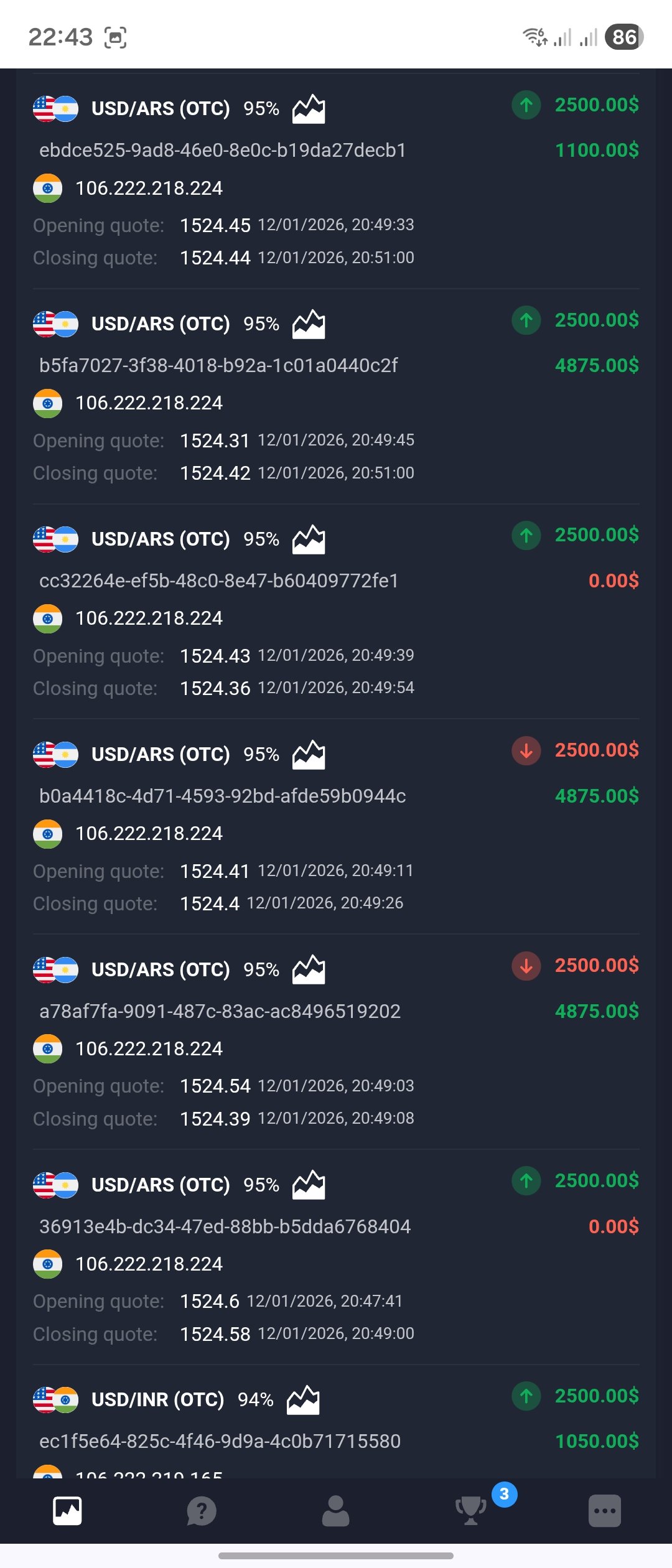Viewport: 672px width, 1568px height.
Task: Open chart icon for trade ebdce525-9ad8
Action: click(x=309, y=109)
